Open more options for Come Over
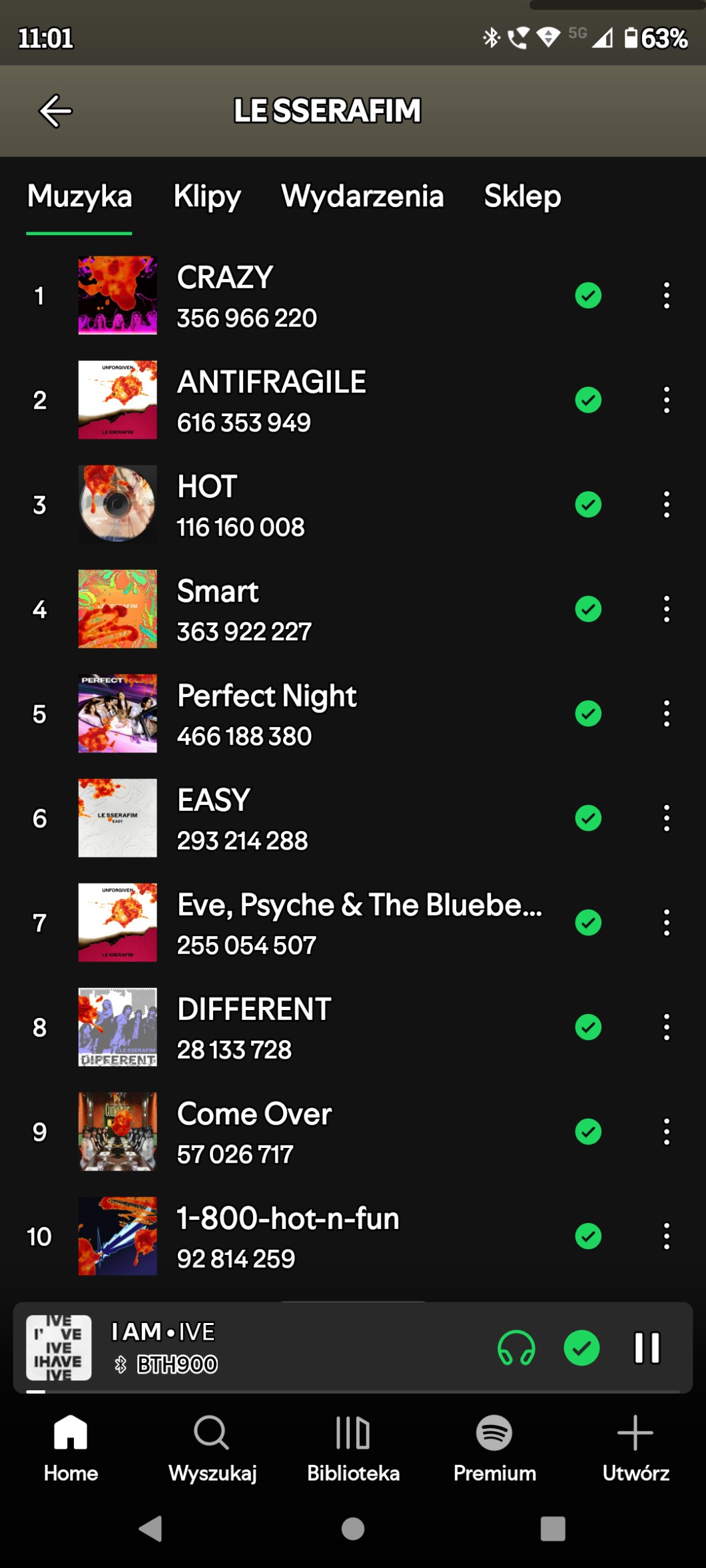This screenshot has height=1568, width=706. [x=666, y=1132]
